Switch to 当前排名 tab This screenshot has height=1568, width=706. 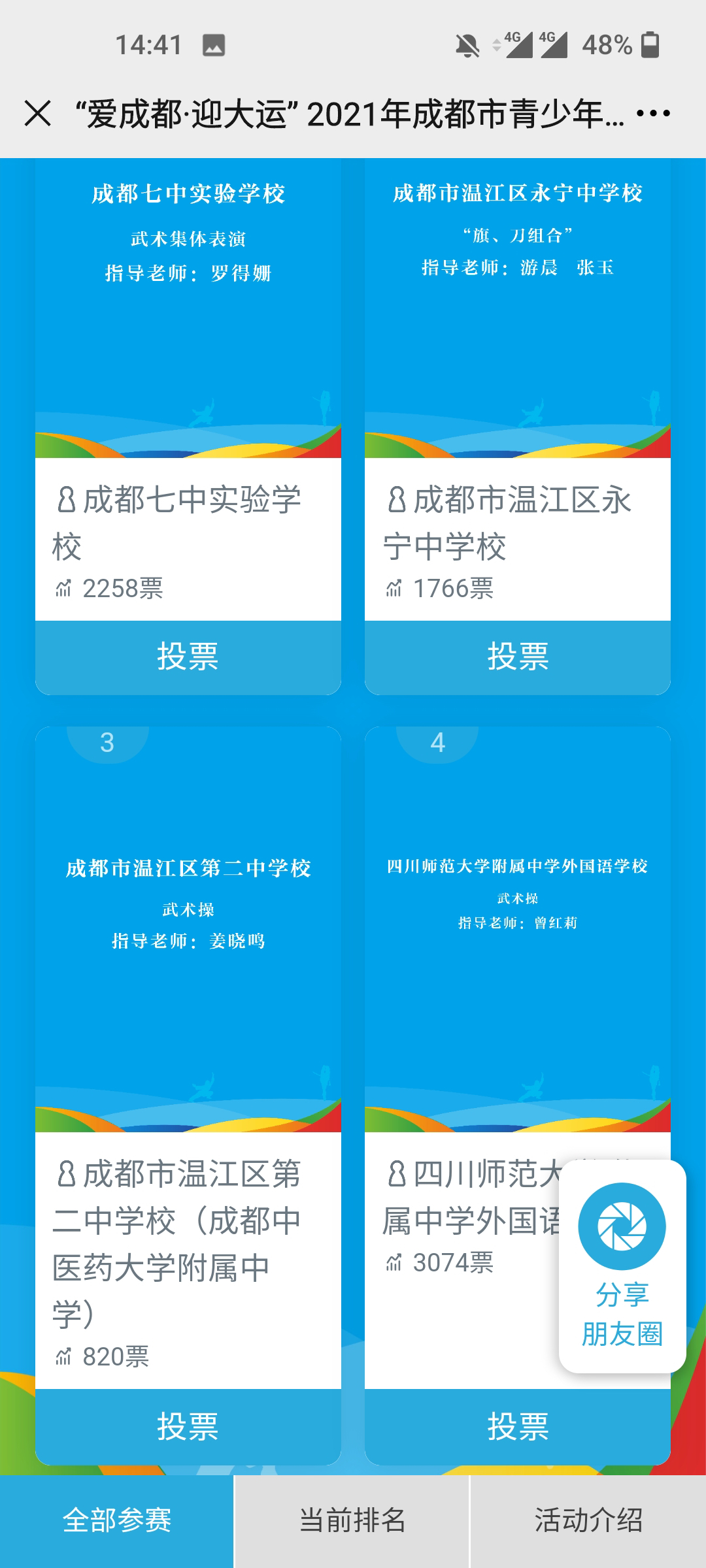352,1521
